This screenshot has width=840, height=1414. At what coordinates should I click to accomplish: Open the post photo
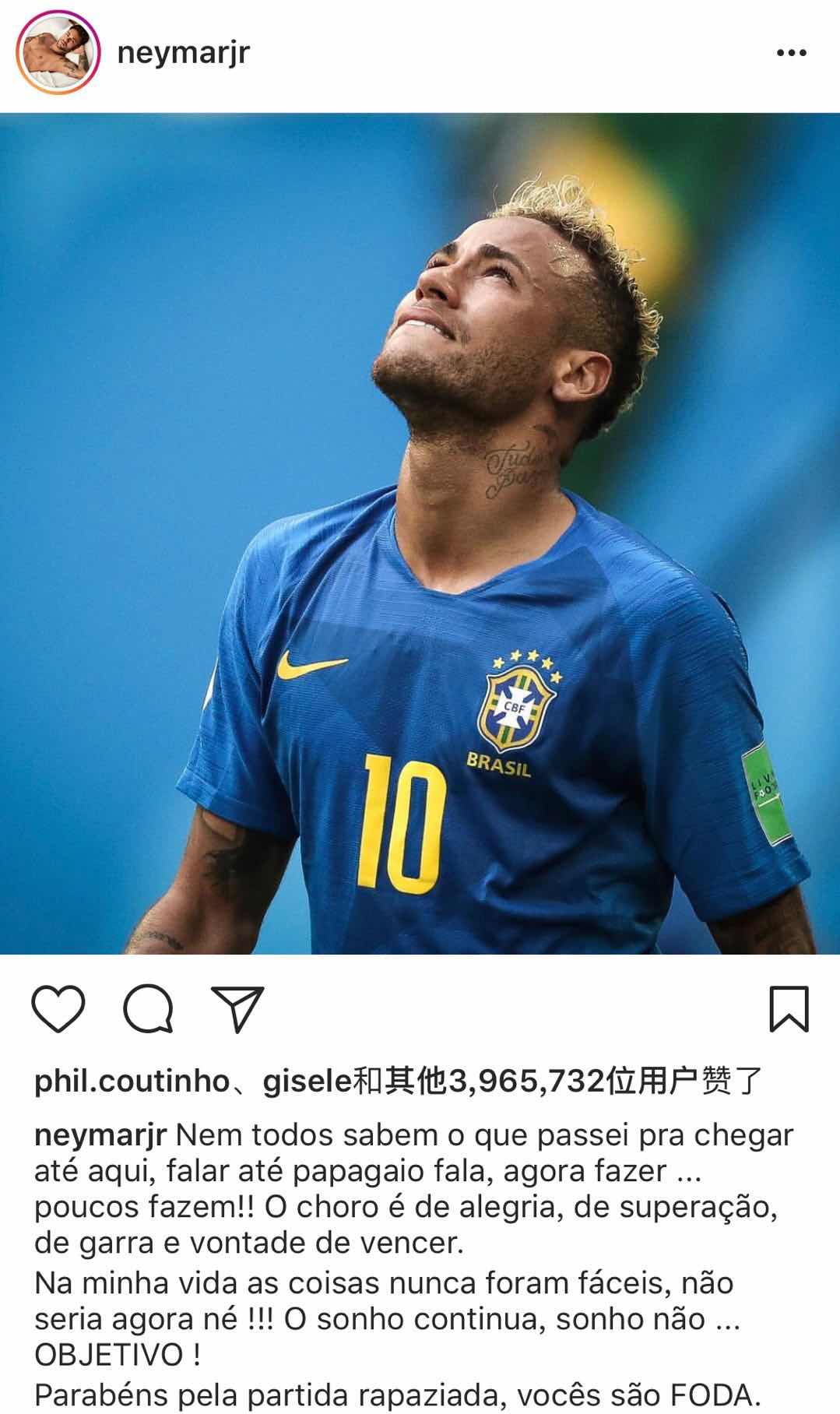click(x=420, y=533)
